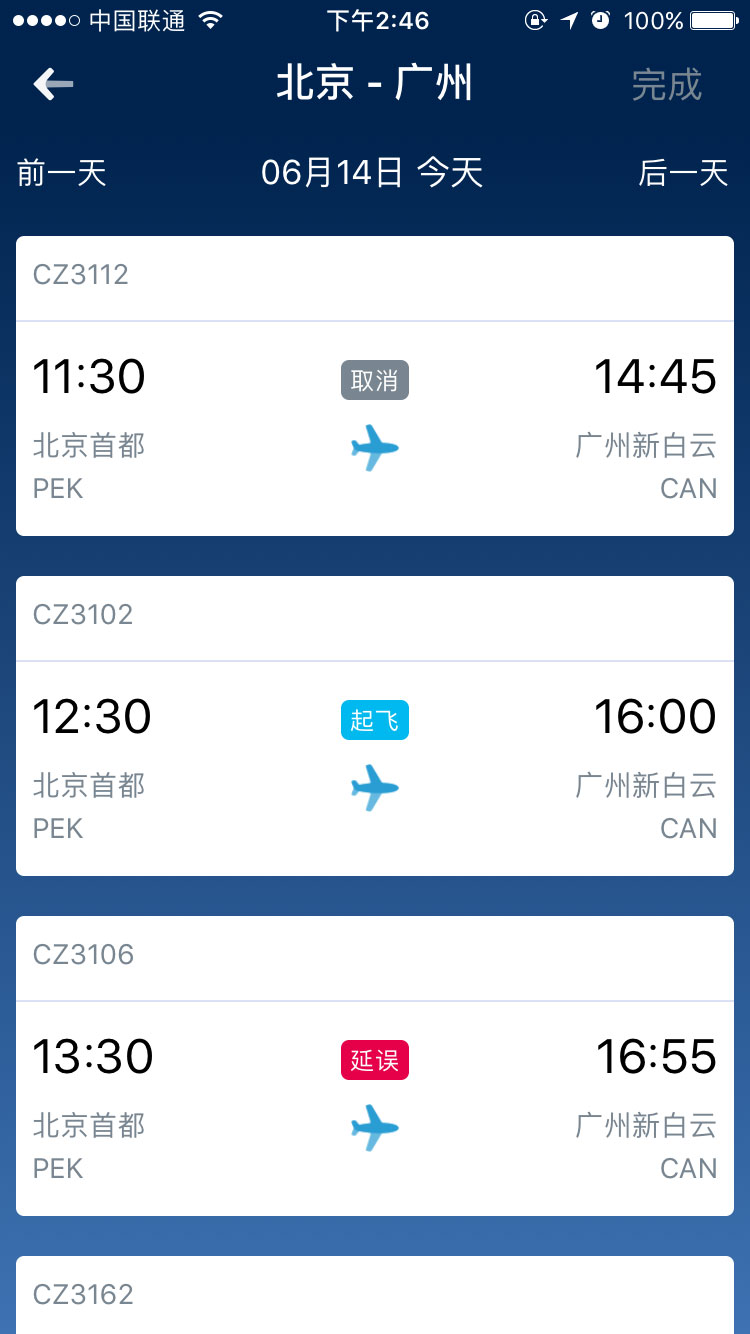View details of flight CZ3102

[375, 726]
